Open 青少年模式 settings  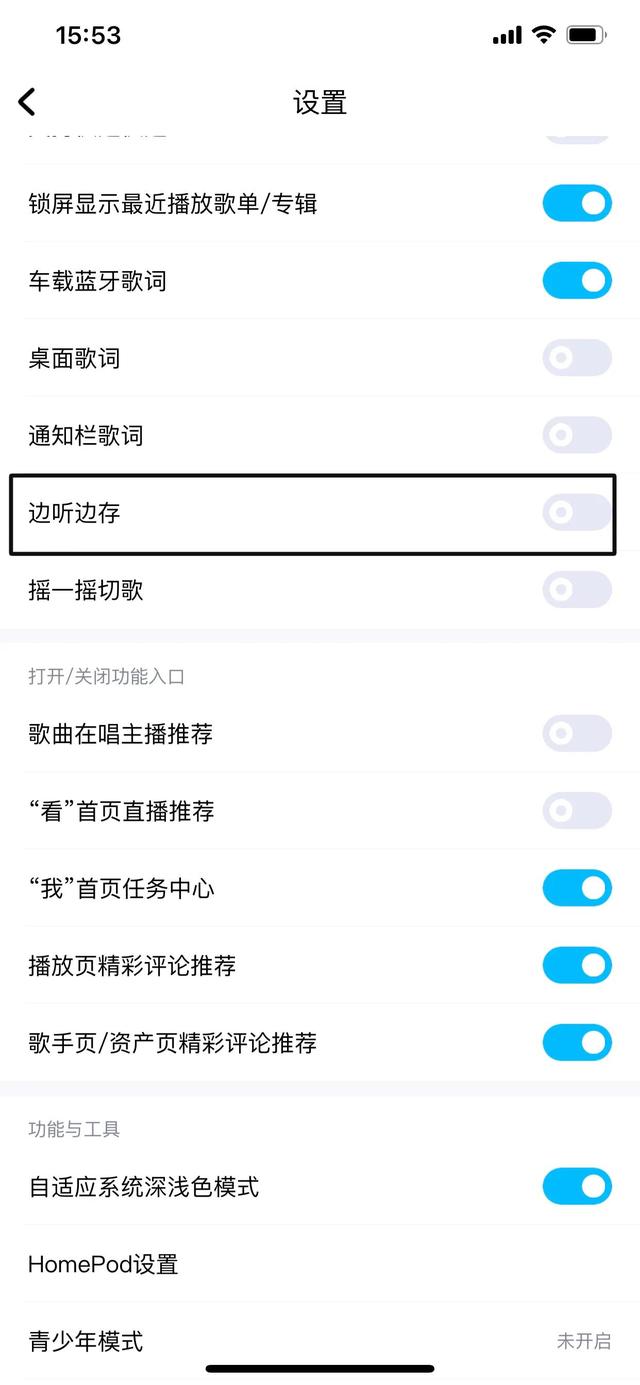point(320,1341)
